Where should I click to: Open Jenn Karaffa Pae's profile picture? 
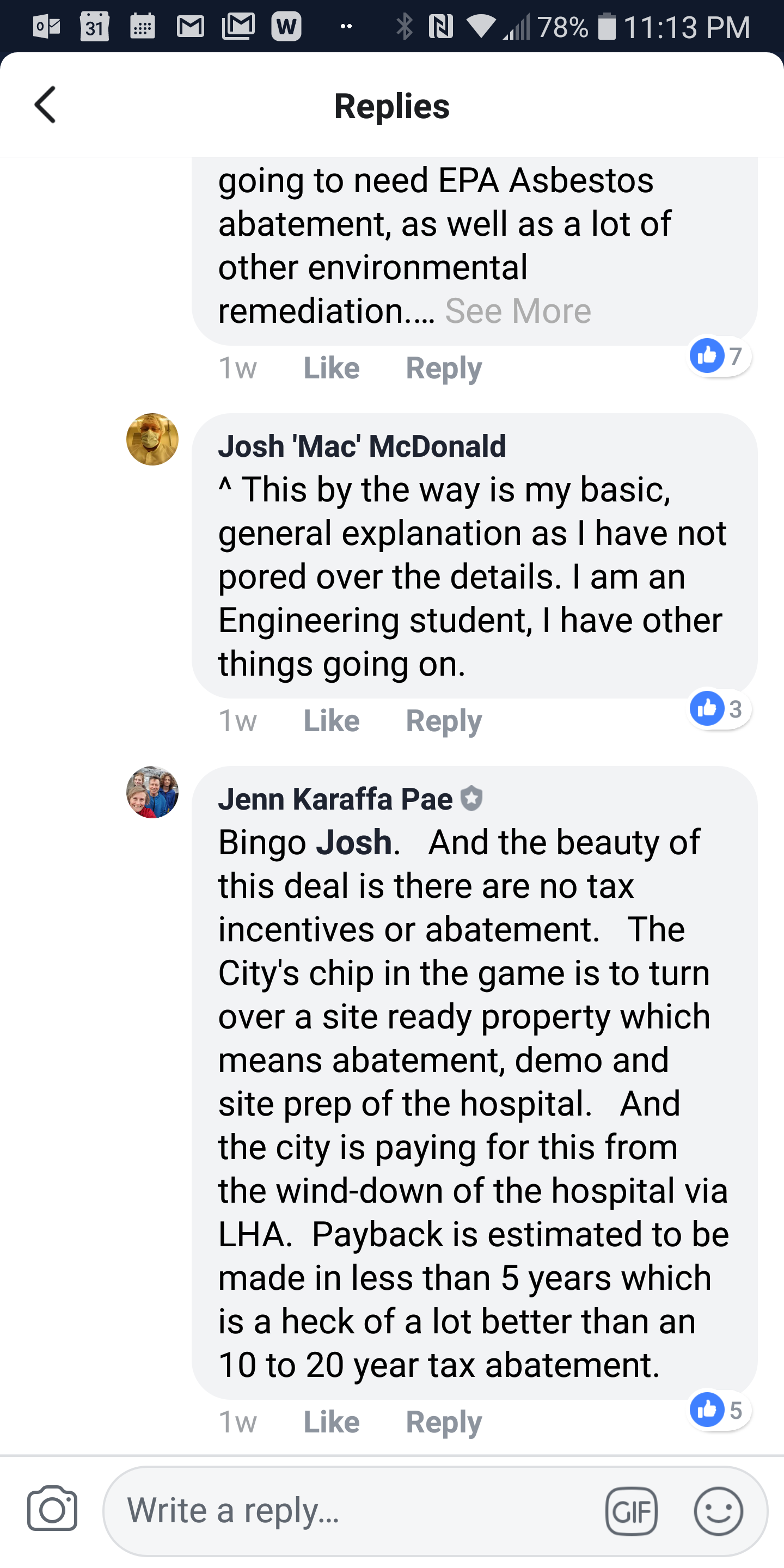click(152, 792)
